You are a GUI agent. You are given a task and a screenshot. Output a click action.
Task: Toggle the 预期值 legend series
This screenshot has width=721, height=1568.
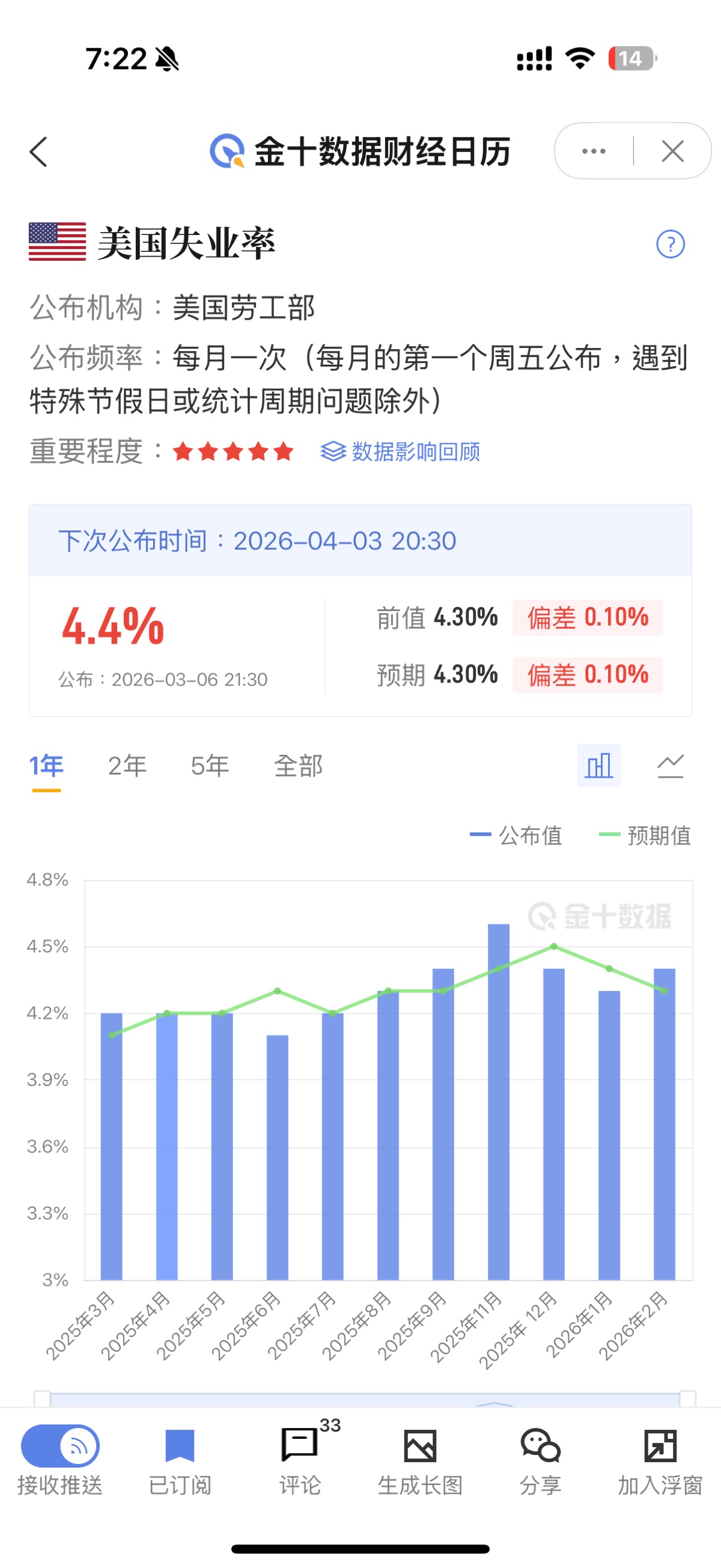[645, 835]
